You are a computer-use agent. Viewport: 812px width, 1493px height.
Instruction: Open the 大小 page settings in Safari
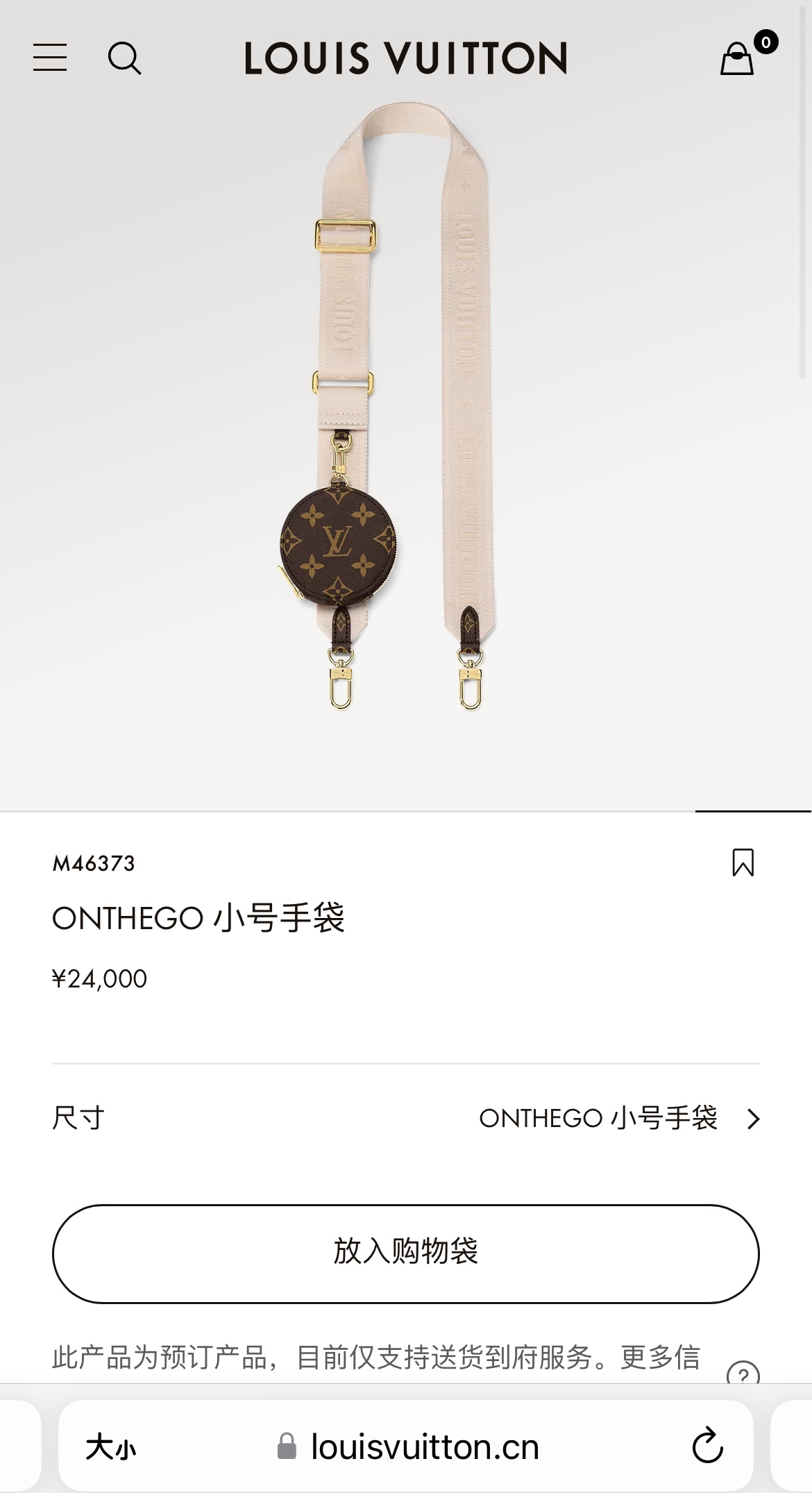coord(111,1448)
